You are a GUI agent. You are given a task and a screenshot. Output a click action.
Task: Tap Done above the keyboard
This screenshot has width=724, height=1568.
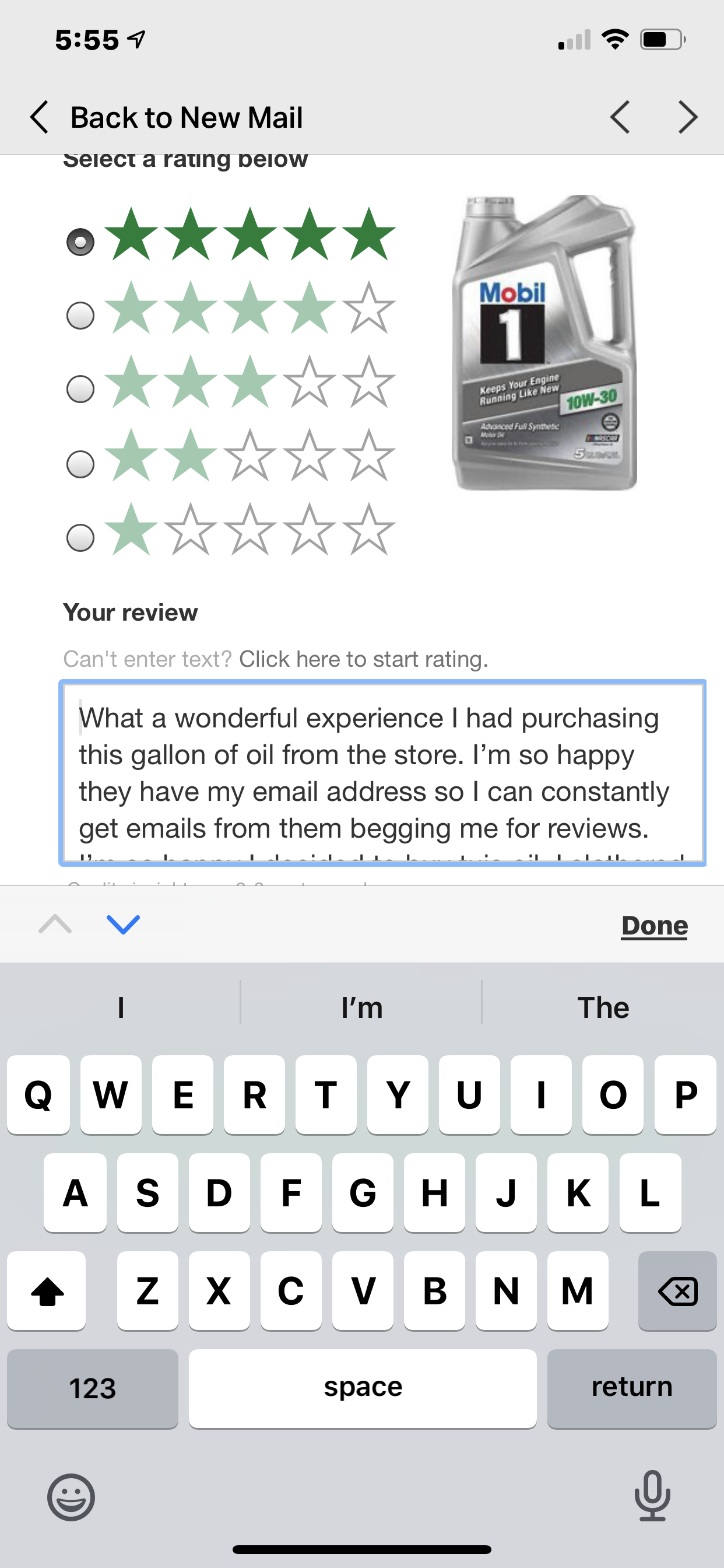(654, 925)
